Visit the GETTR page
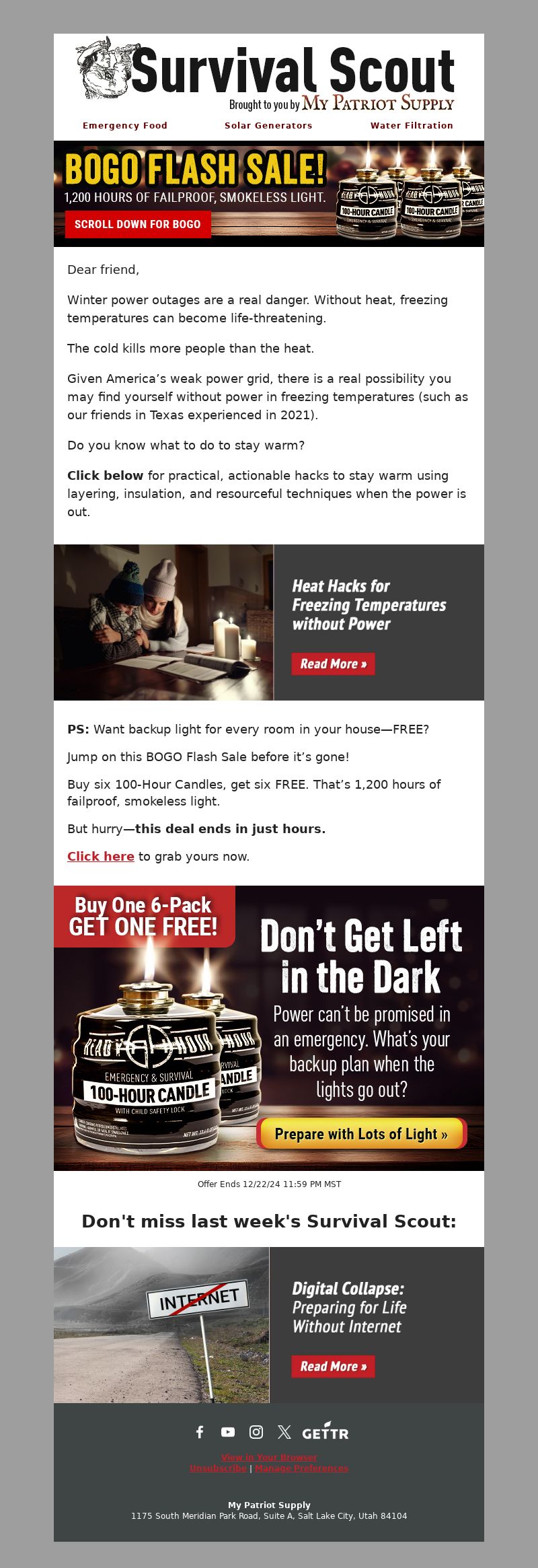Screen dimensions: 538x1568 click(x=325, y=1432)
